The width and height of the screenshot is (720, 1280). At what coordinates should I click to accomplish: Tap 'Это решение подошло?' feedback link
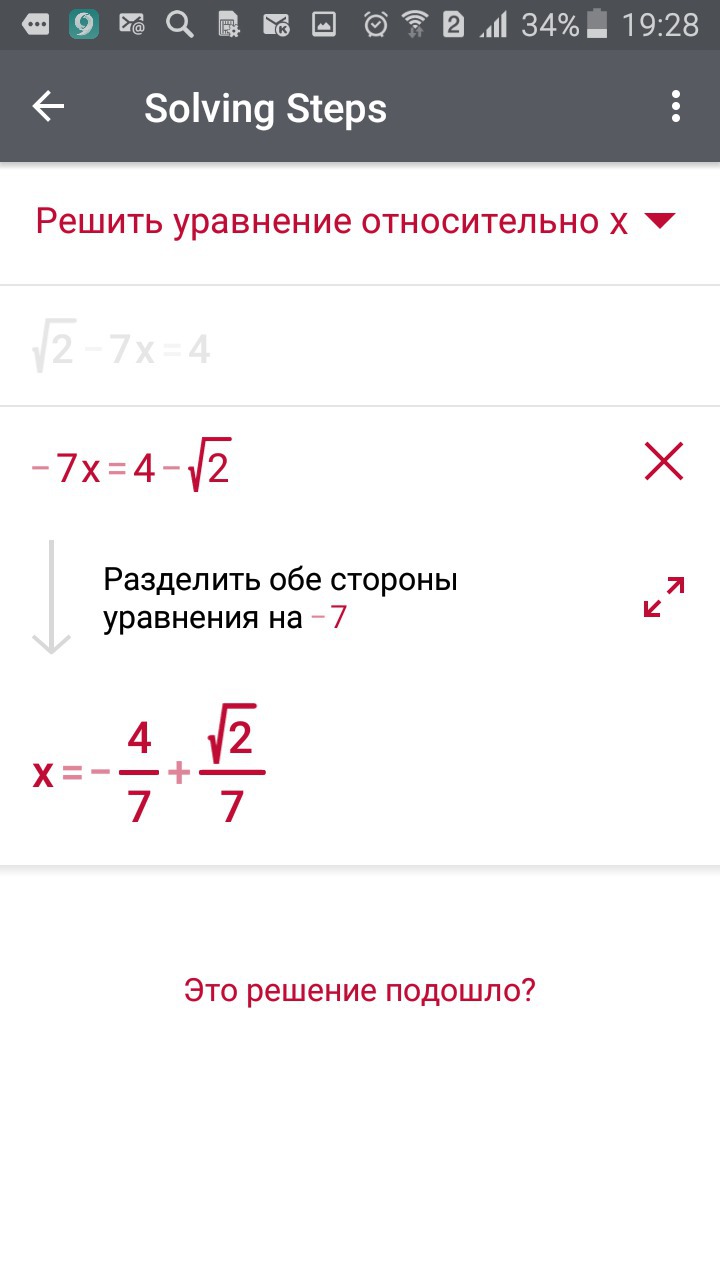(360, 991)
